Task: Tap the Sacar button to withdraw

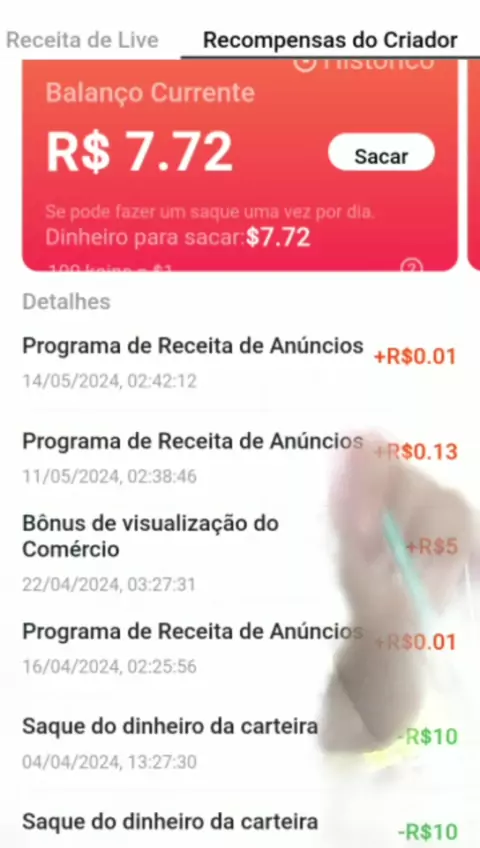Action: (x=381, y=156)
